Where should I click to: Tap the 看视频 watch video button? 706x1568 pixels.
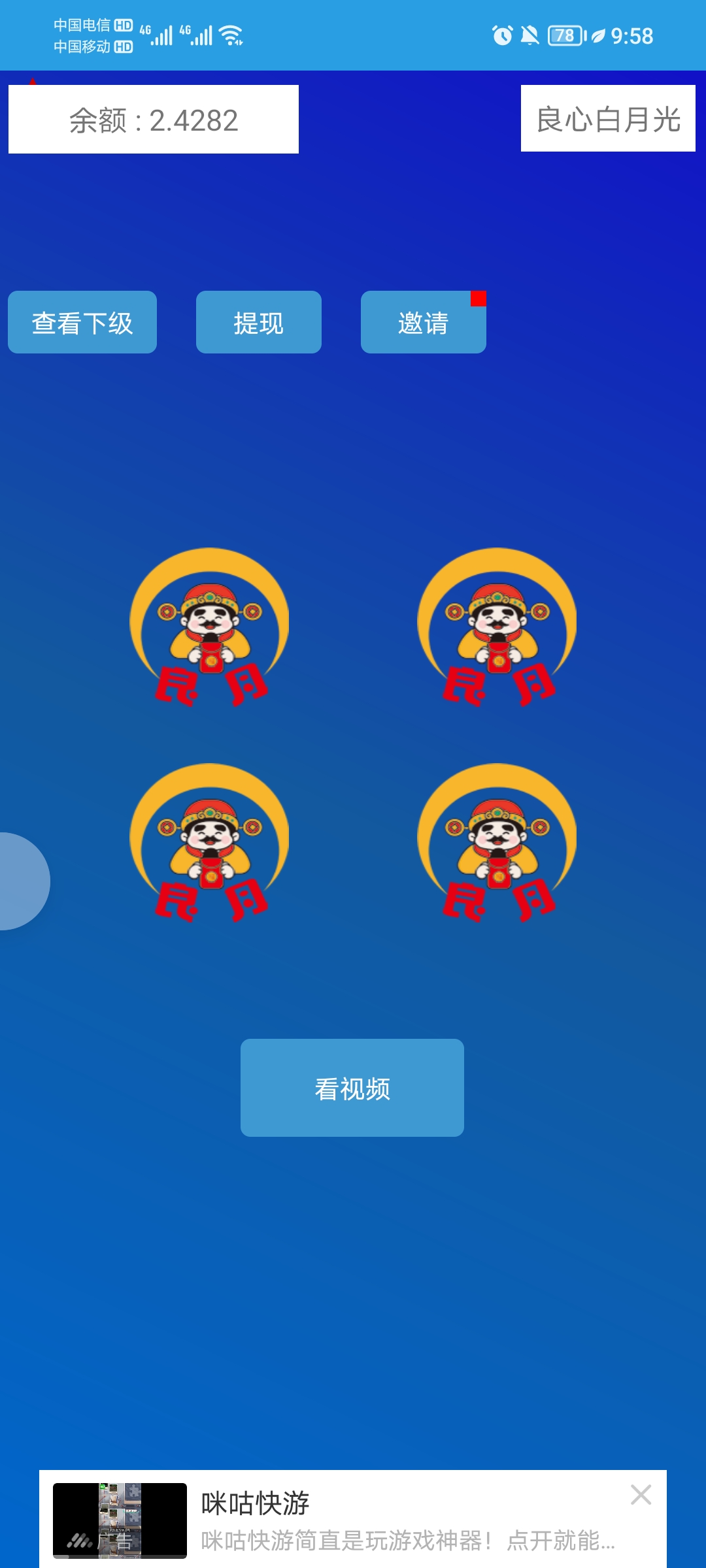click(x=352, y=1088)
